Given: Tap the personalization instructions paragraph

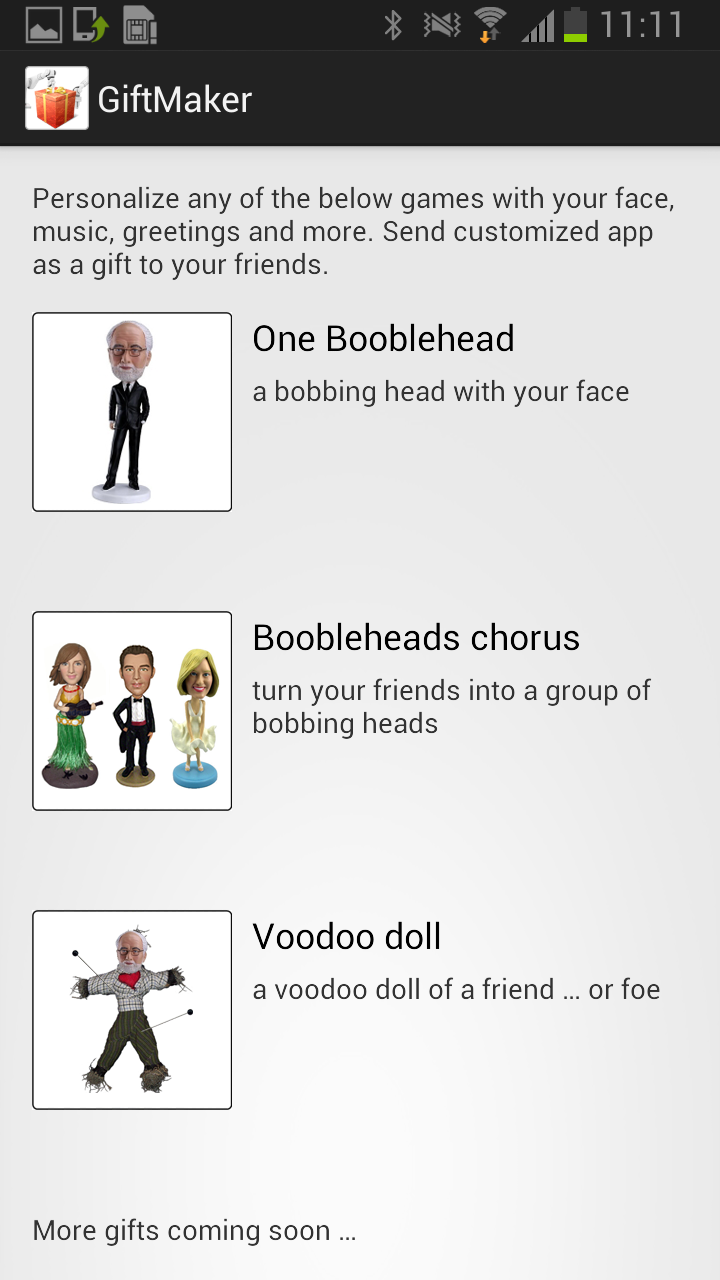Looking at the screenshot, I should tap(352, 231).
